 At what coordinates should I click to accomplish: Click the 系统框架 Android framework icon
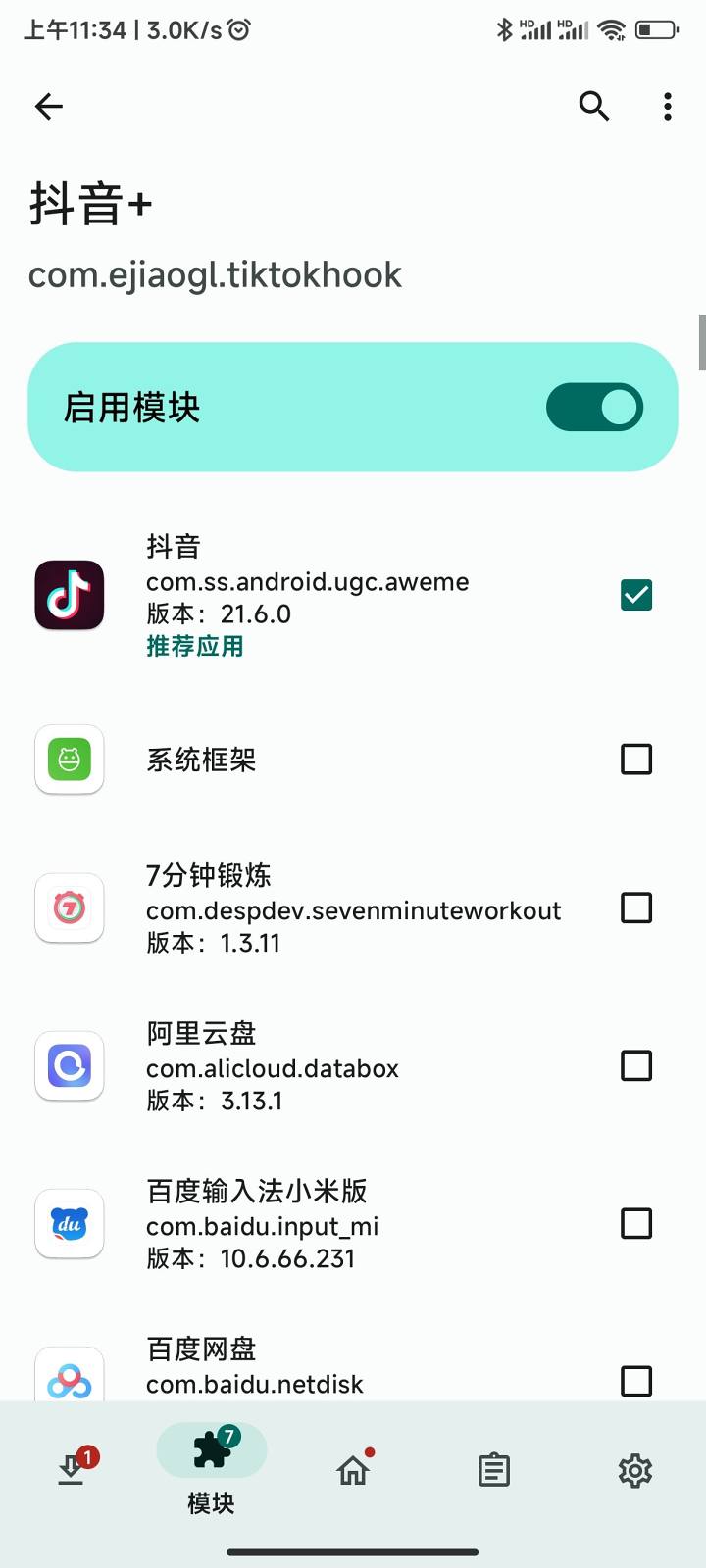pyautogui.click(x=69, y=759)
